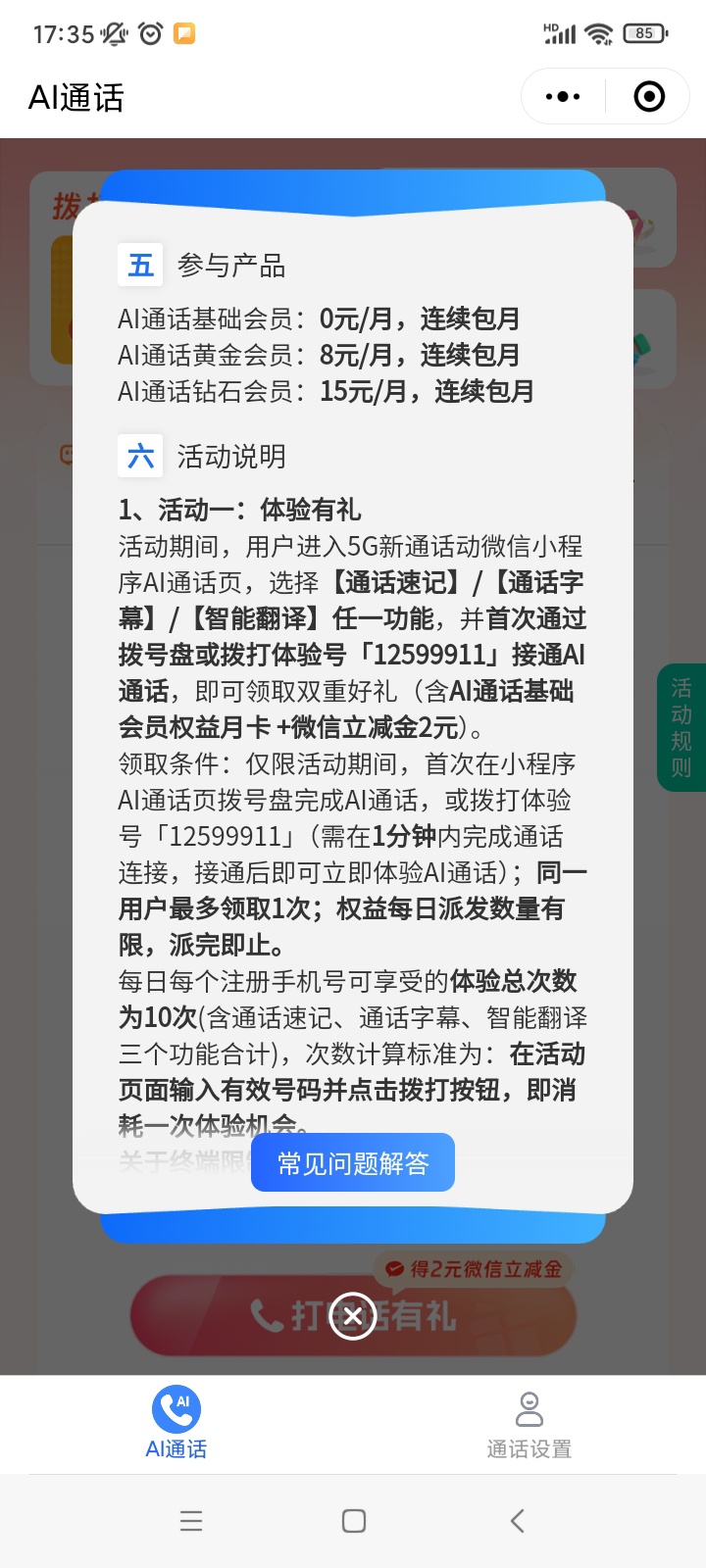Viewport: 706px width, 1568px height.
Task: Open the 活动规则 side tab
Action: 681,727
